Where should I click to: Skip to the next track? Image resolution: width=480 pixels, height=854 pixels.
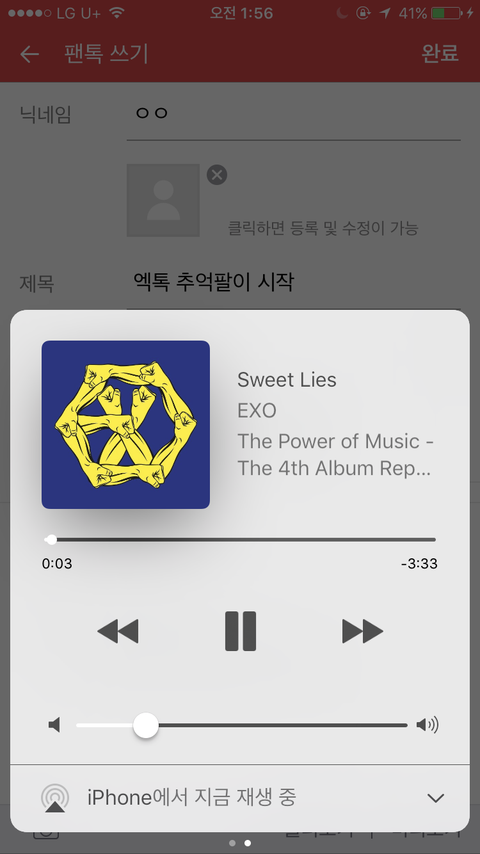point(362,632)
